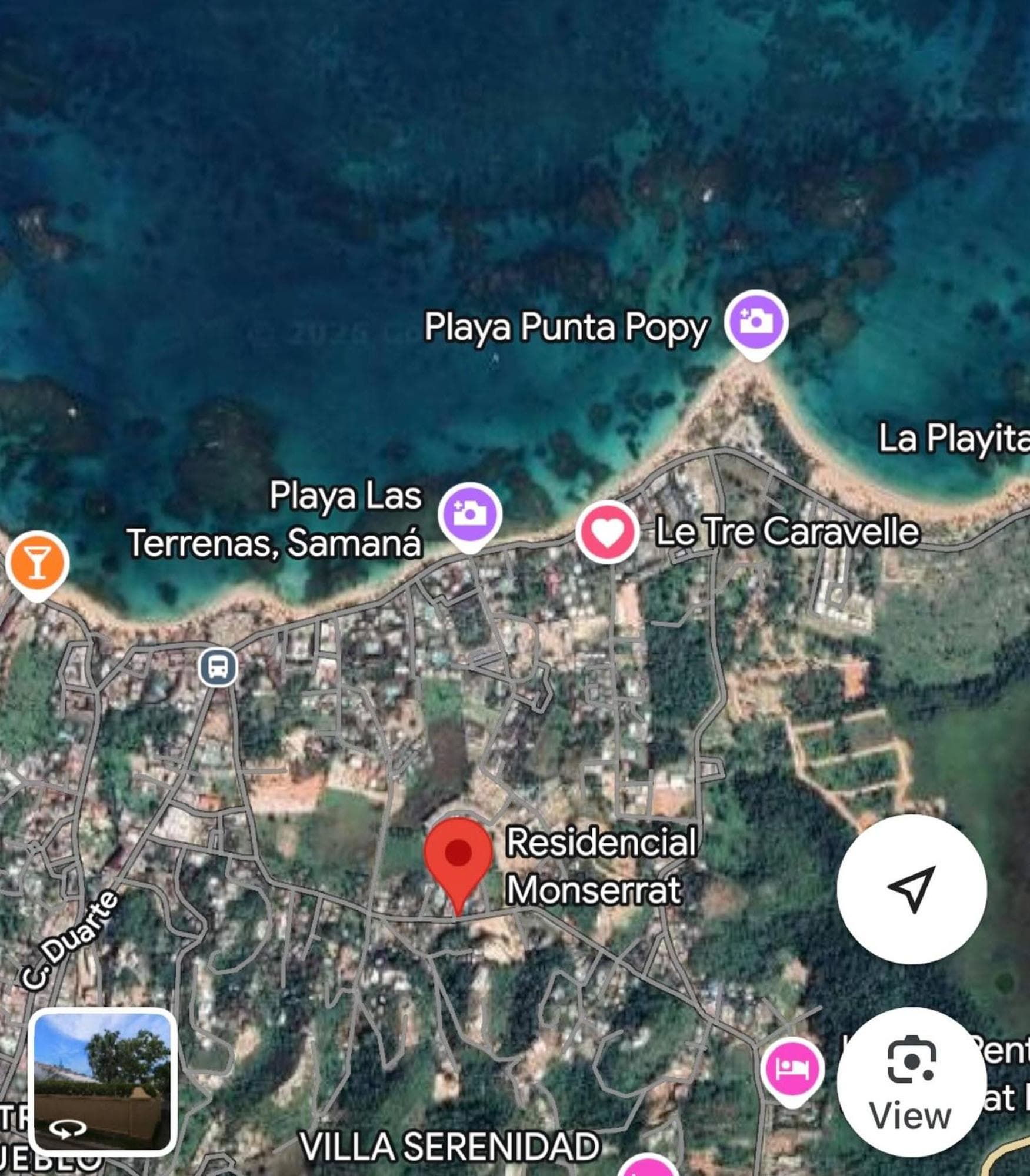Open the Playa Las Terrenas, Samaná marker

[469, 516]
